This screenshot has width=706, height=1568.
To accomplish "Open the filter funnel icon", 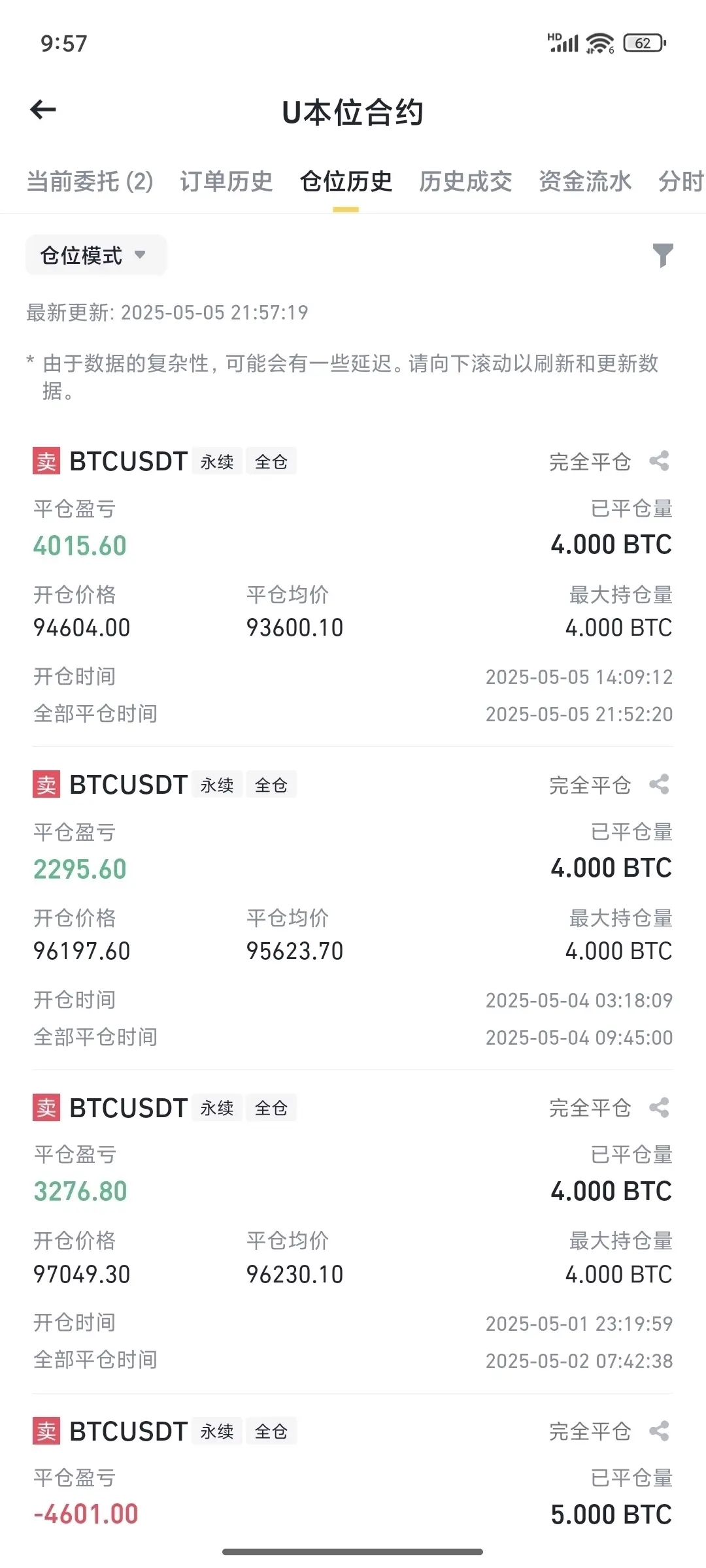I will 663,255.
